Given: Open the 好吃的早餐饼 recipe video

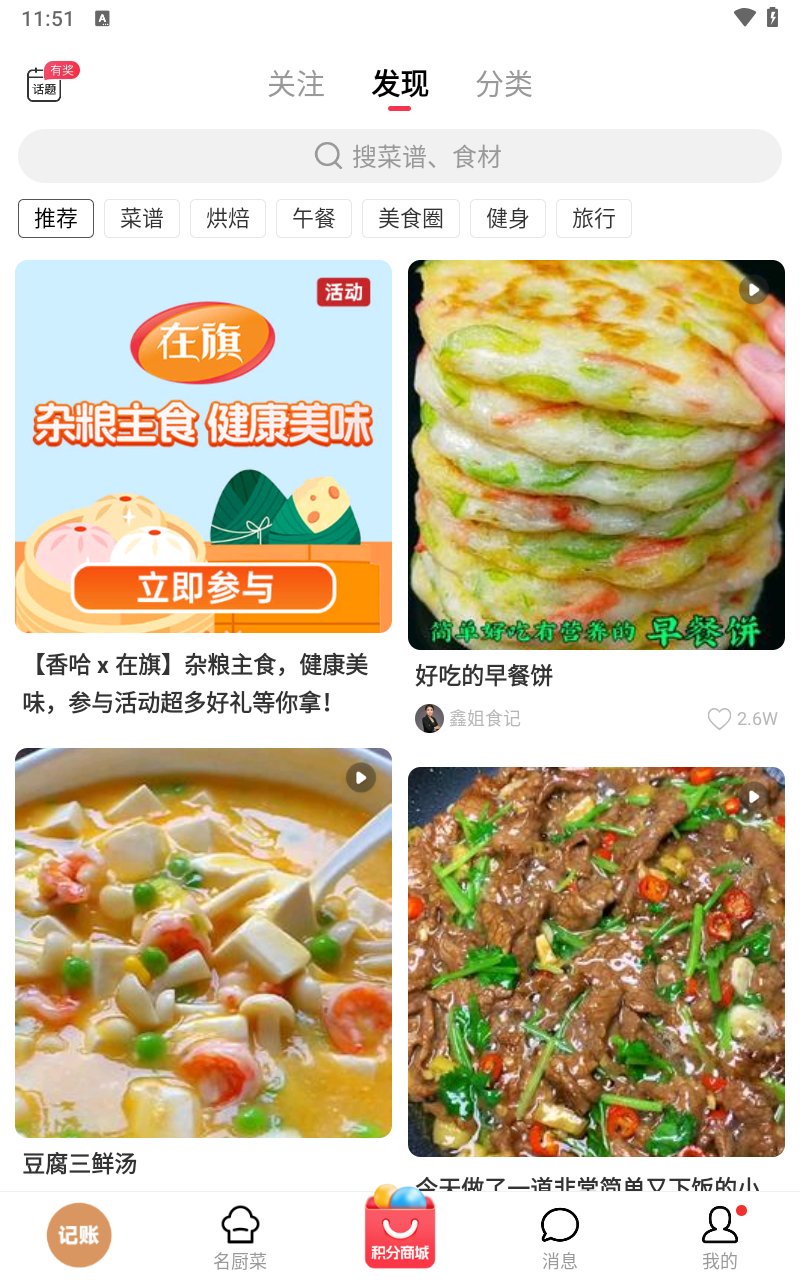Looking at the screenshot, I should tap(596, 455).
